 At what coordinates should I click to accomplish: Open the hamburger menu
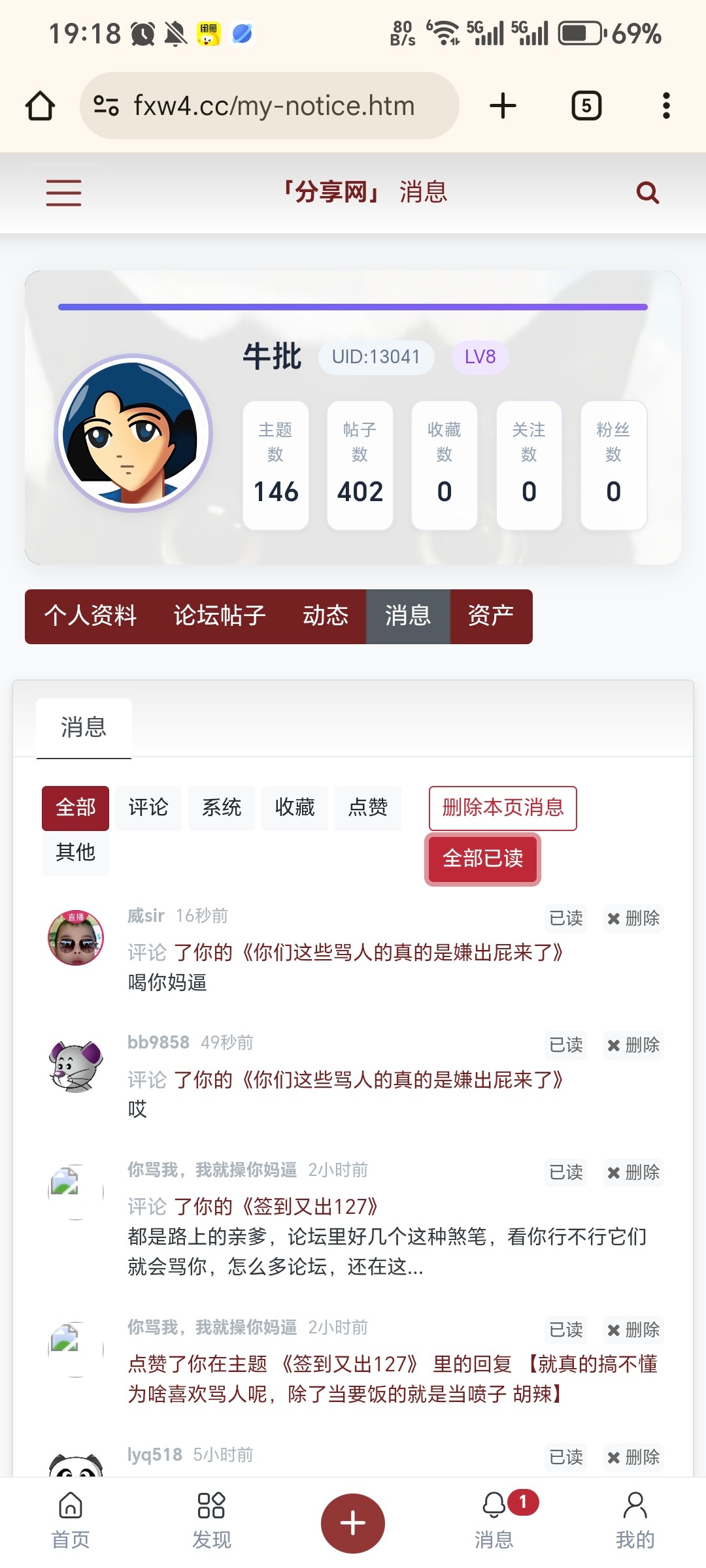[x=63, y=192]
